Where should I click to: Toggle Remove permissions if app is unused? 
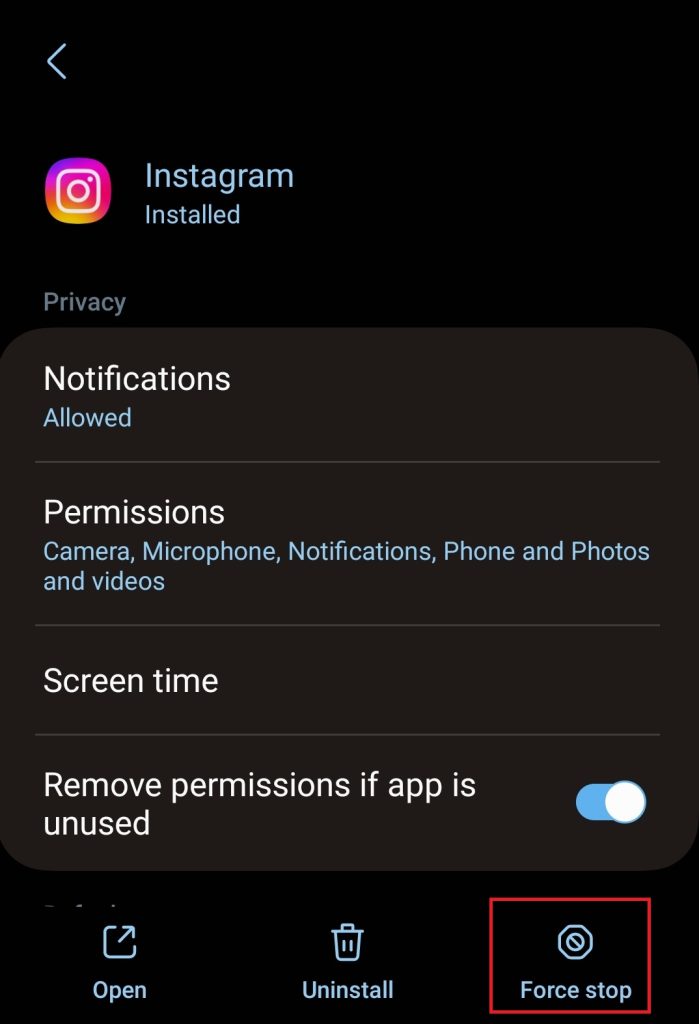[610, 803]
